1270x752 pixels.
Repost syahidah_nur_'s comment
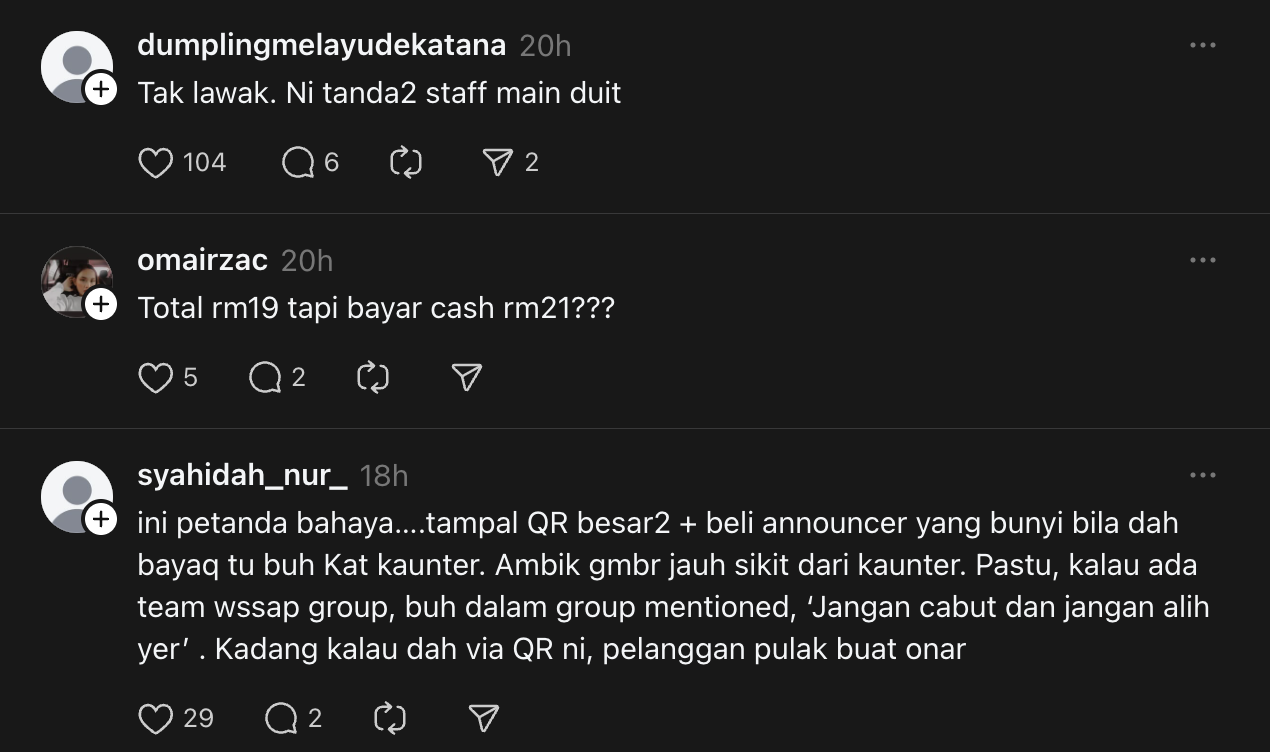(x=388, y=718)
